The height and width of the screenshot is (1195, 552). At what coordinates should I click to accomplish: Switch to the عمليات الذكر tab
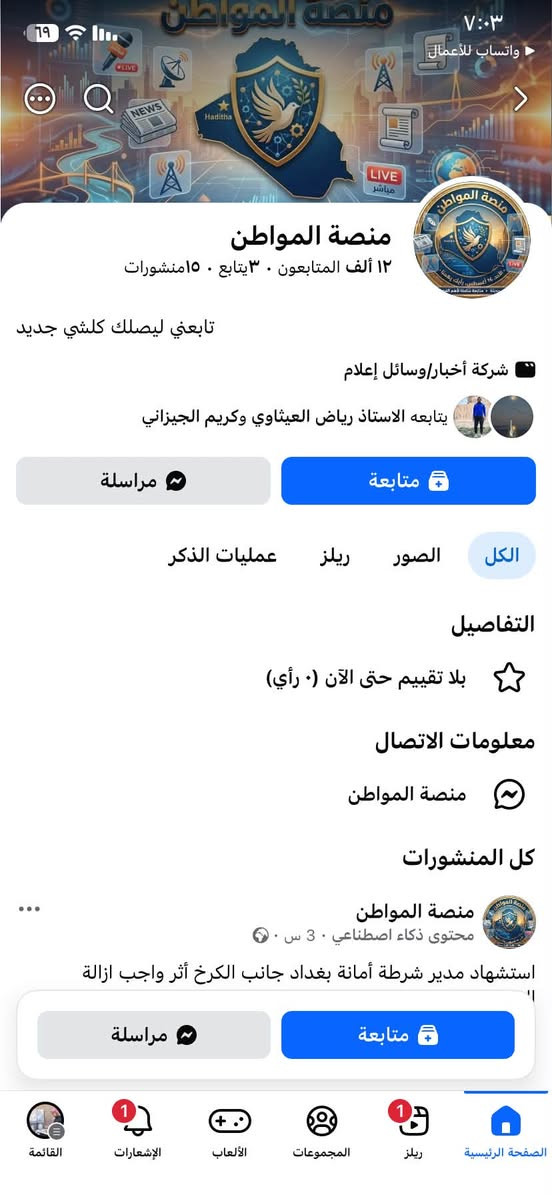[x=223, y=556]
